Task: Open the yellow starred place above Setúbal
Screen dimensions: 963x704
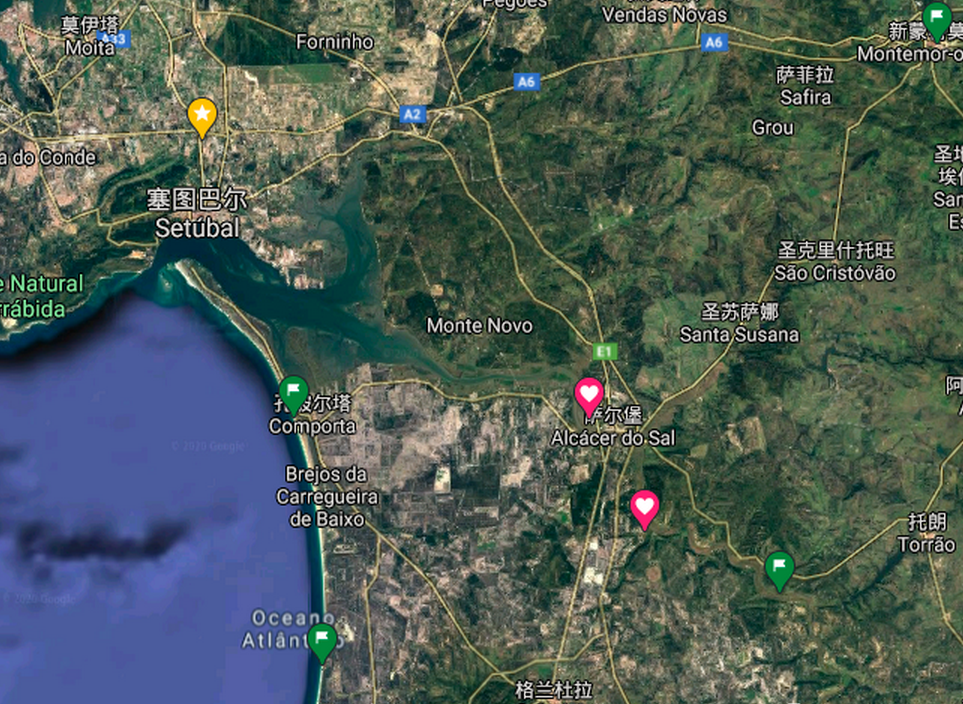Action: point(202,117)
